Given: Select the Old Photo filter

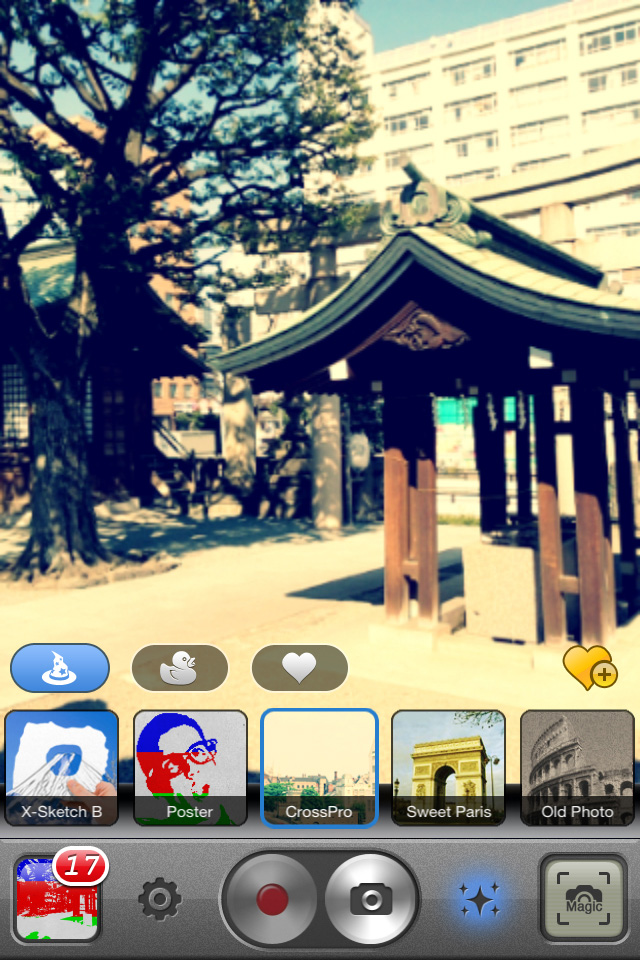Looking at the screenshot, I should (577, 767).
